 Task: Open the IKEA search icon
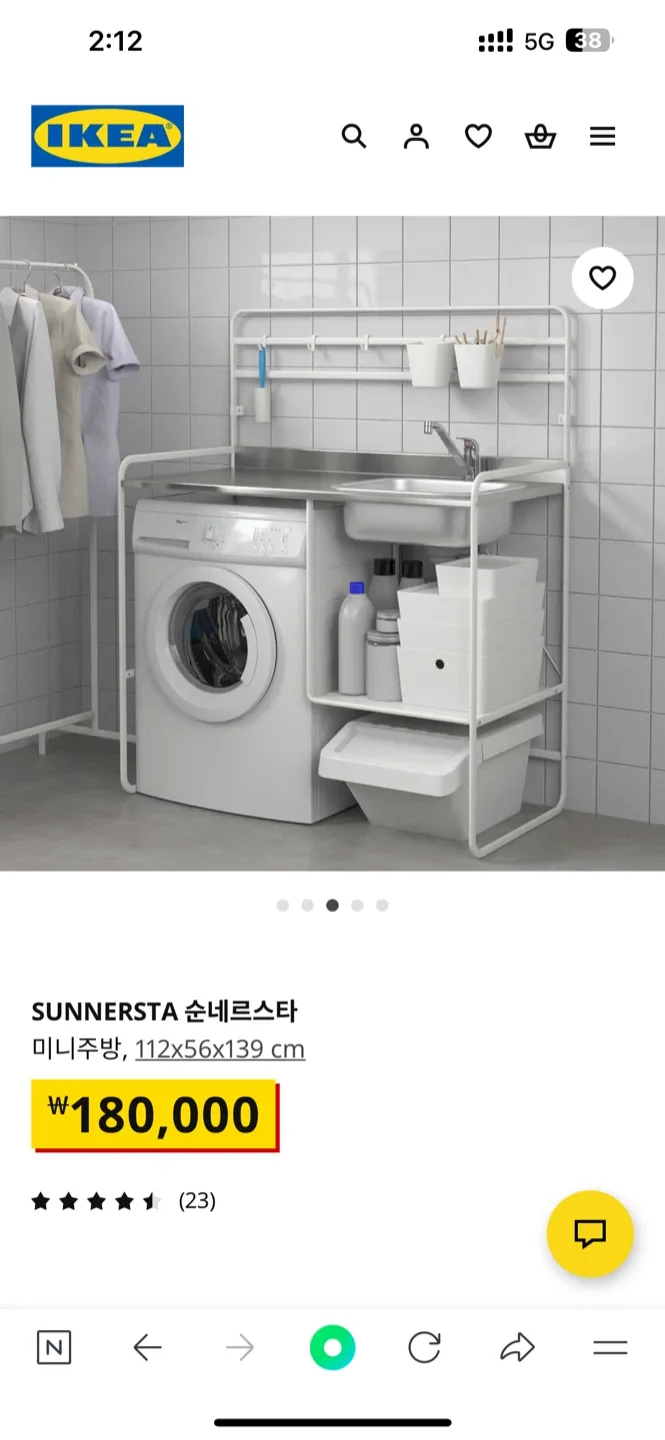pos(354,136)
